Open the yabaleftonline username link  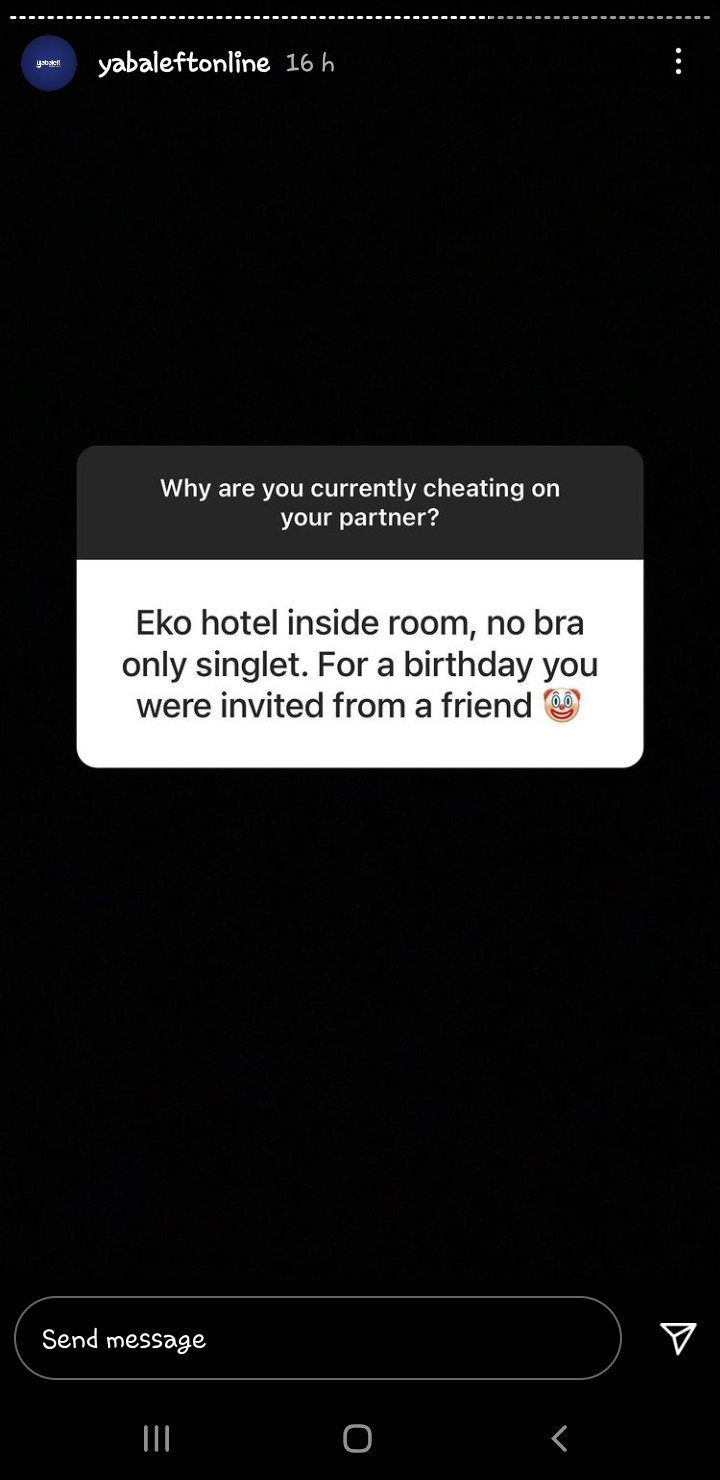(184, 63)
